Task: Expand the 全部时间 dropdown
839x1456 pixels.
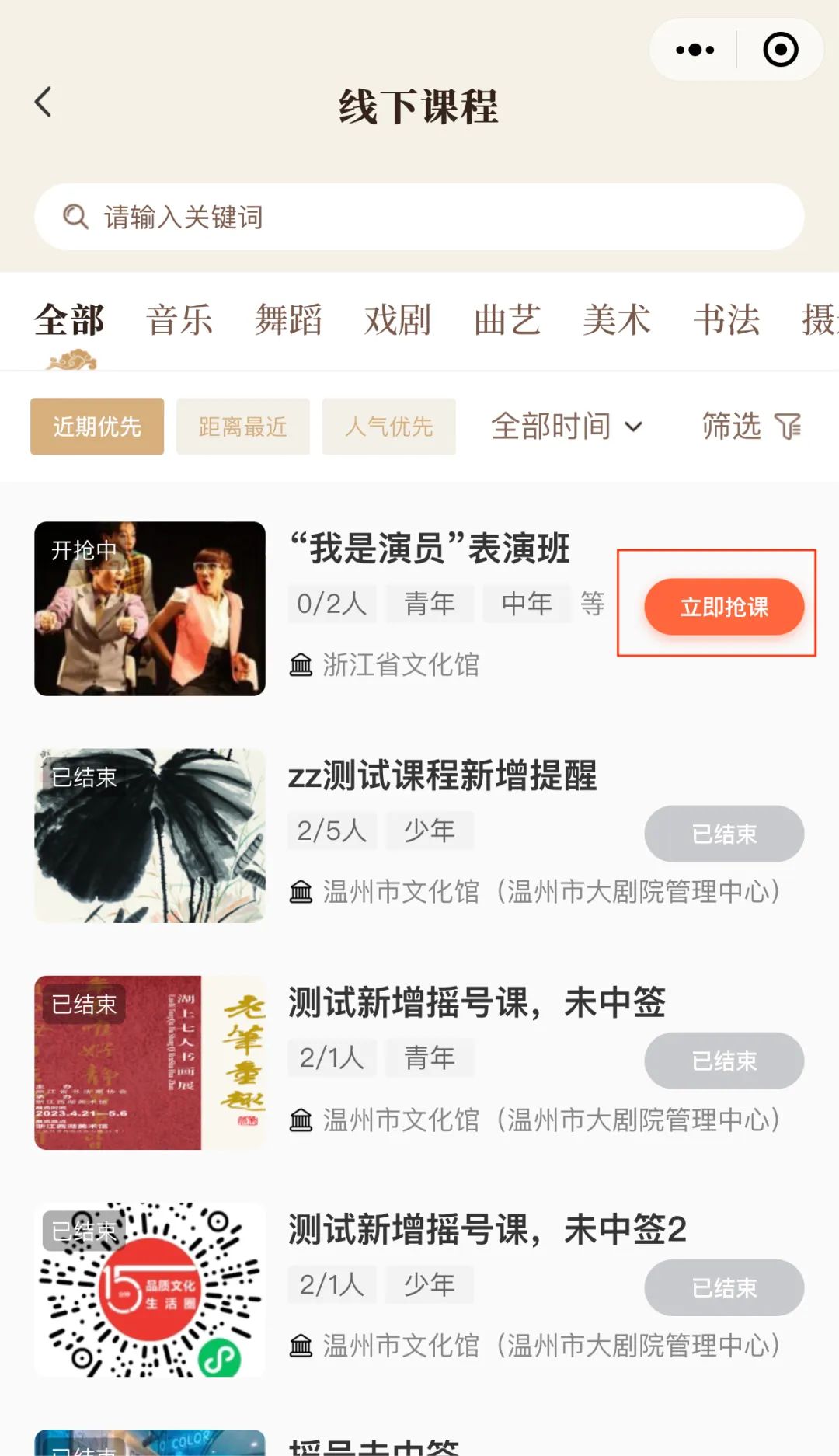Action: point(567,427)
